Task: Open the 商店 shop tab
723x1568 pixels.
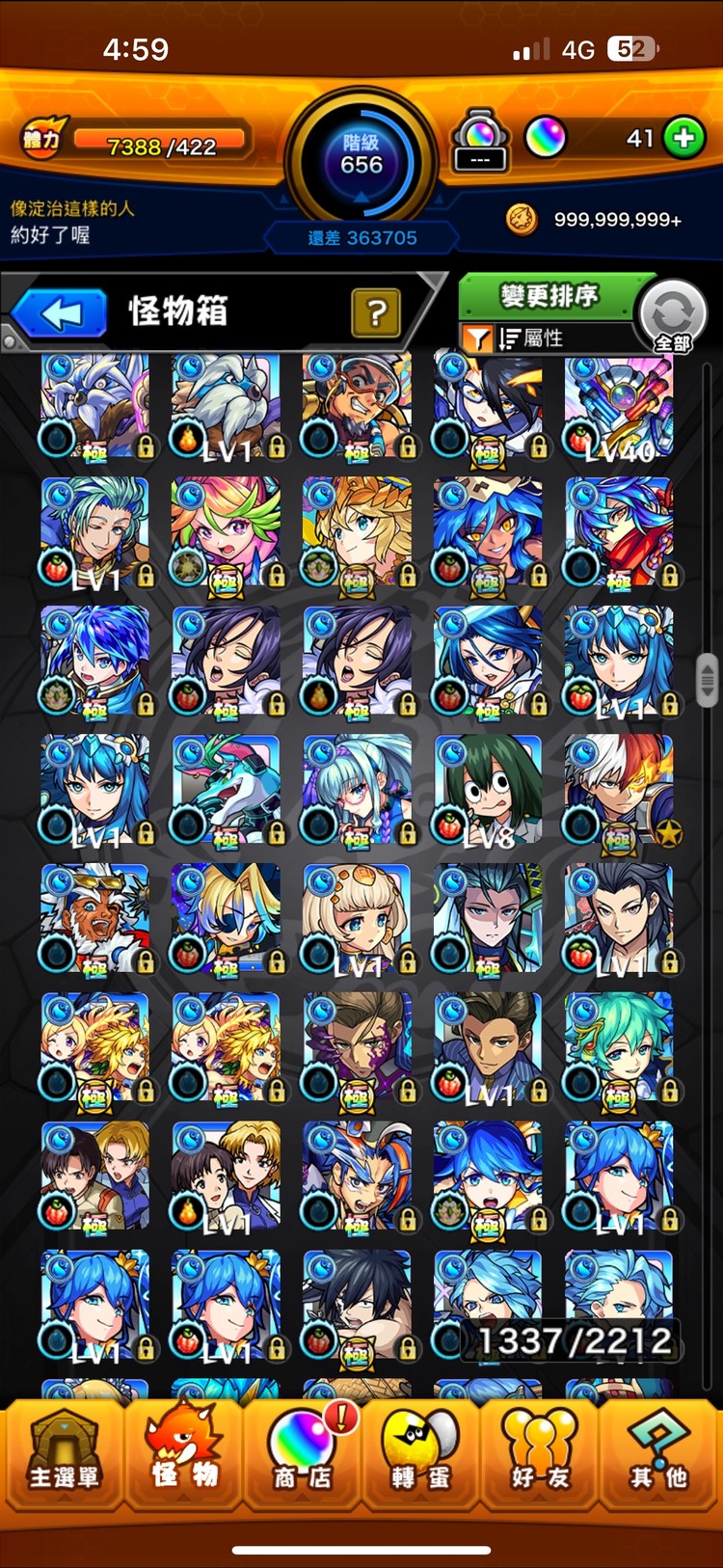Action: pos(302,1458)
